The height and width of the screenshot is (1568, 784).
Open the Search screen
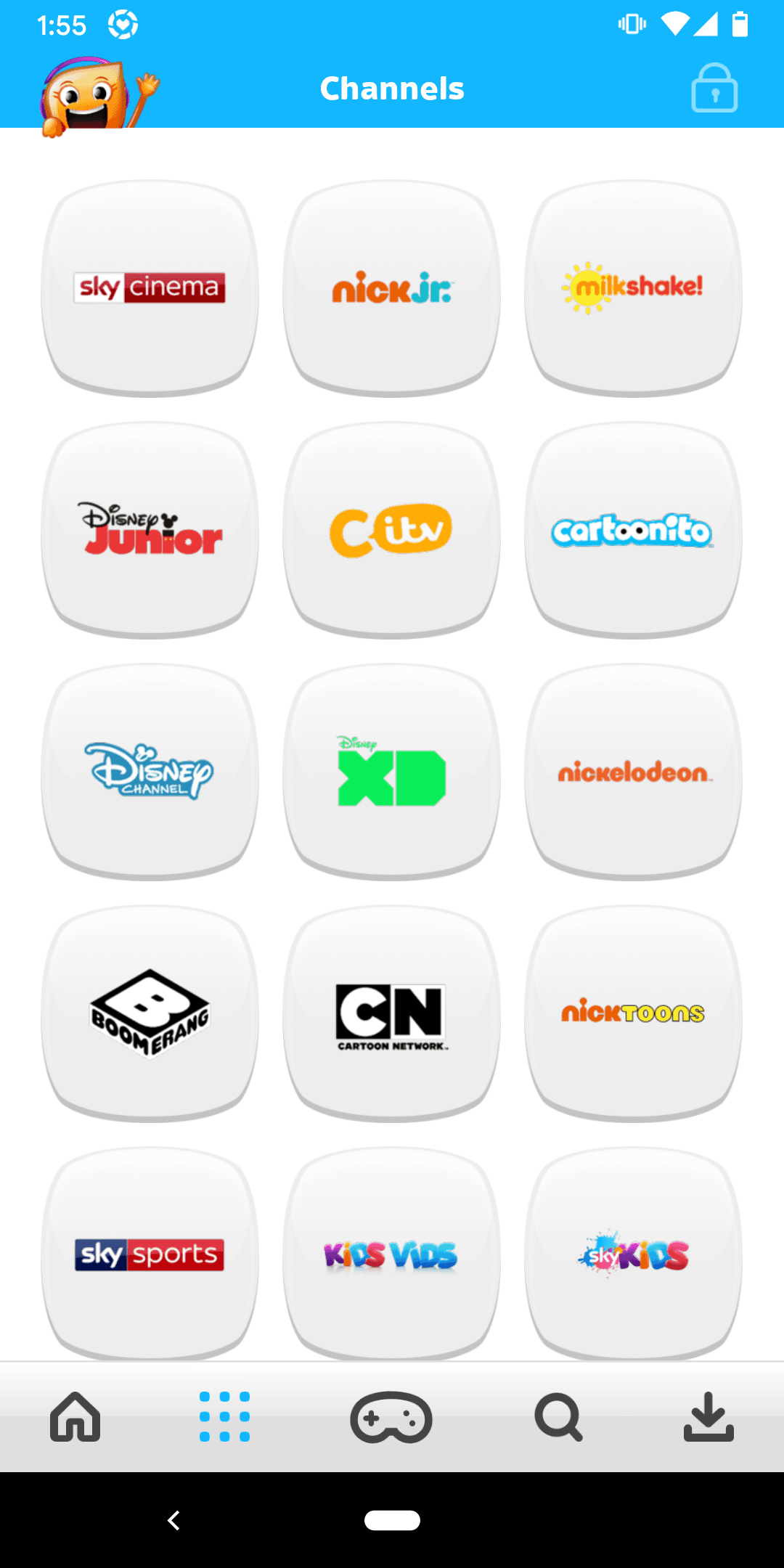click(557, 1418)
